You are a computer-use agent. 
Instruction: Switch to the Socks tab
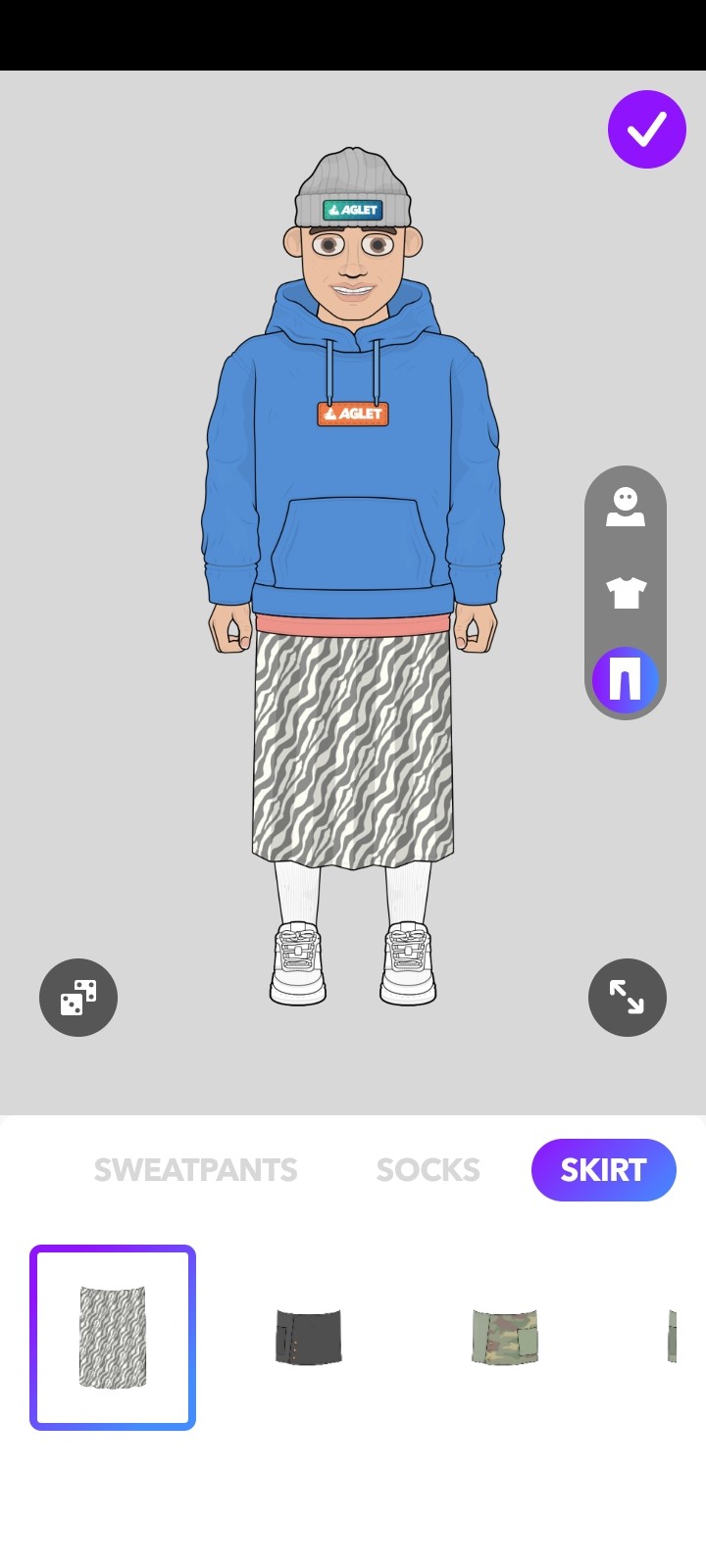tap(429, 1170)
